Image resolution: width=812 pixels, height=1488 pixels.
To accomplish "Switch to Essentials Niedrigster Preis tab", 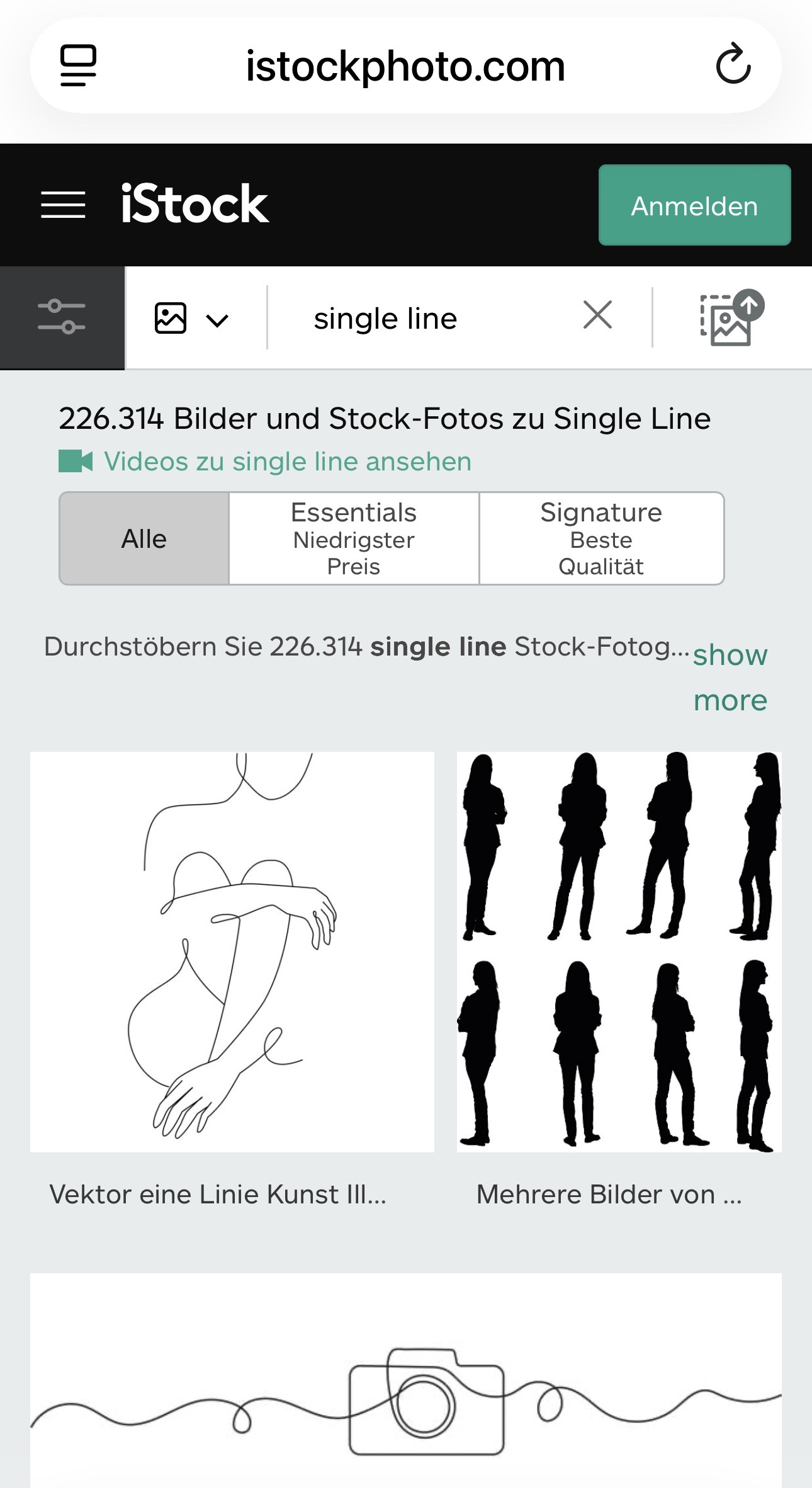I will click(x=354, y=539).
